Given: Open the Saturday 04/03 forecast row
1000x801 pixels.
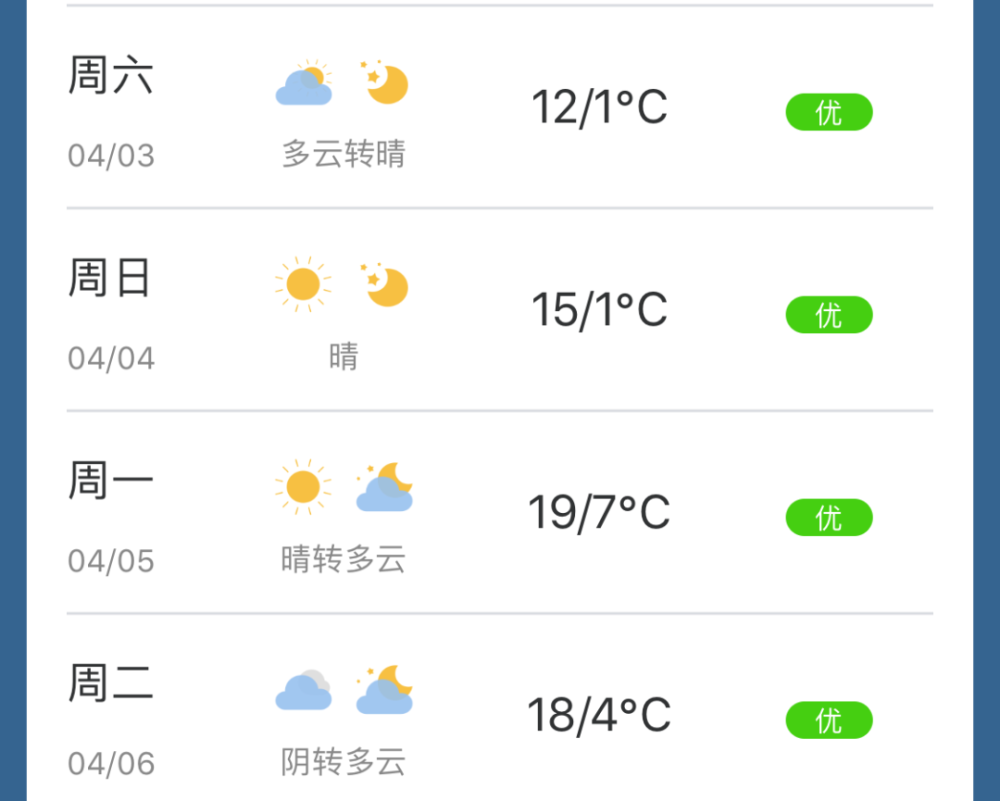Looking at the screenshot, I should click(500, 108).
